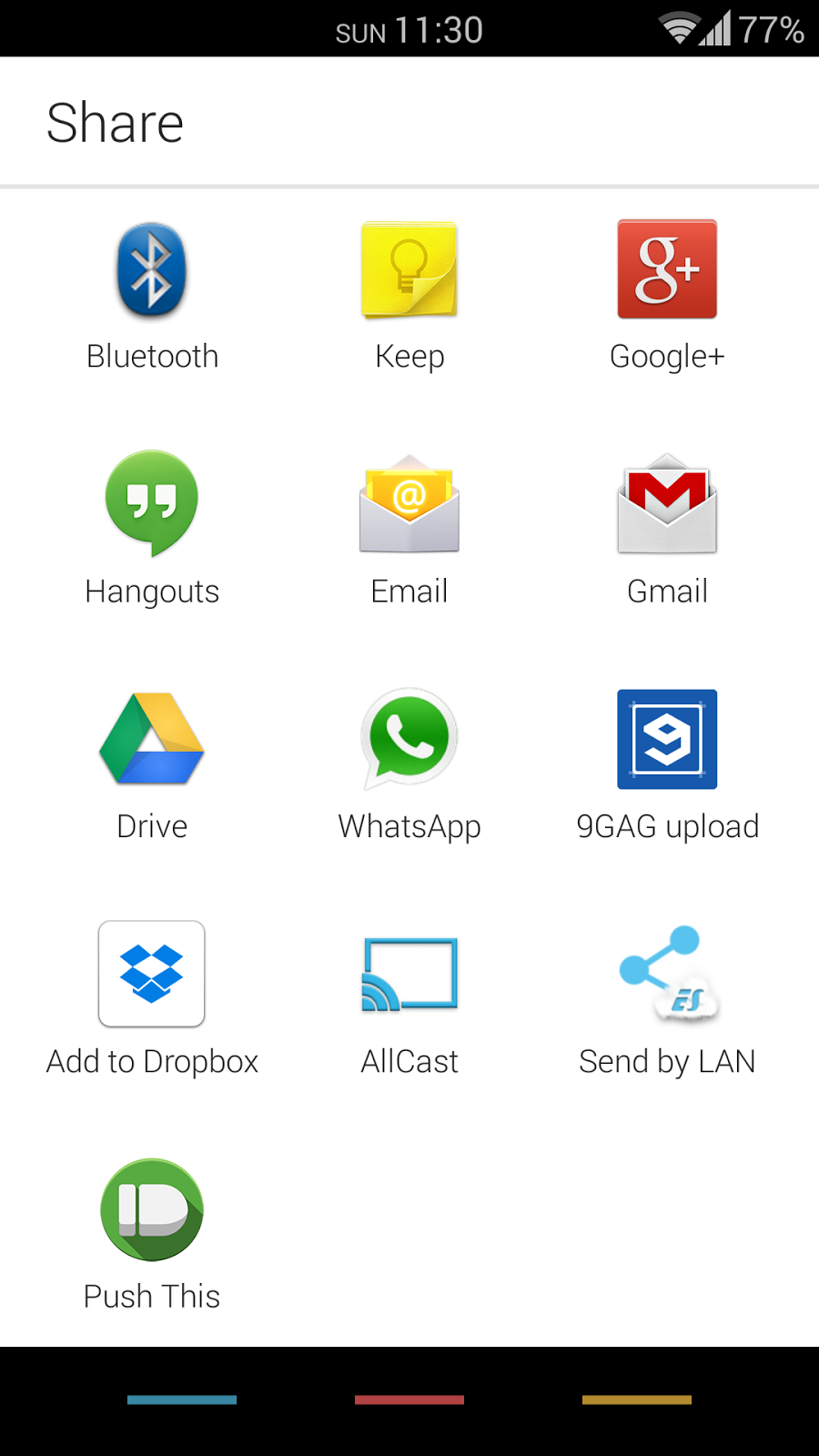Viewport: 819px width, 1456px height.
Task: Cast with AllCast
Action: pos(409,975)
